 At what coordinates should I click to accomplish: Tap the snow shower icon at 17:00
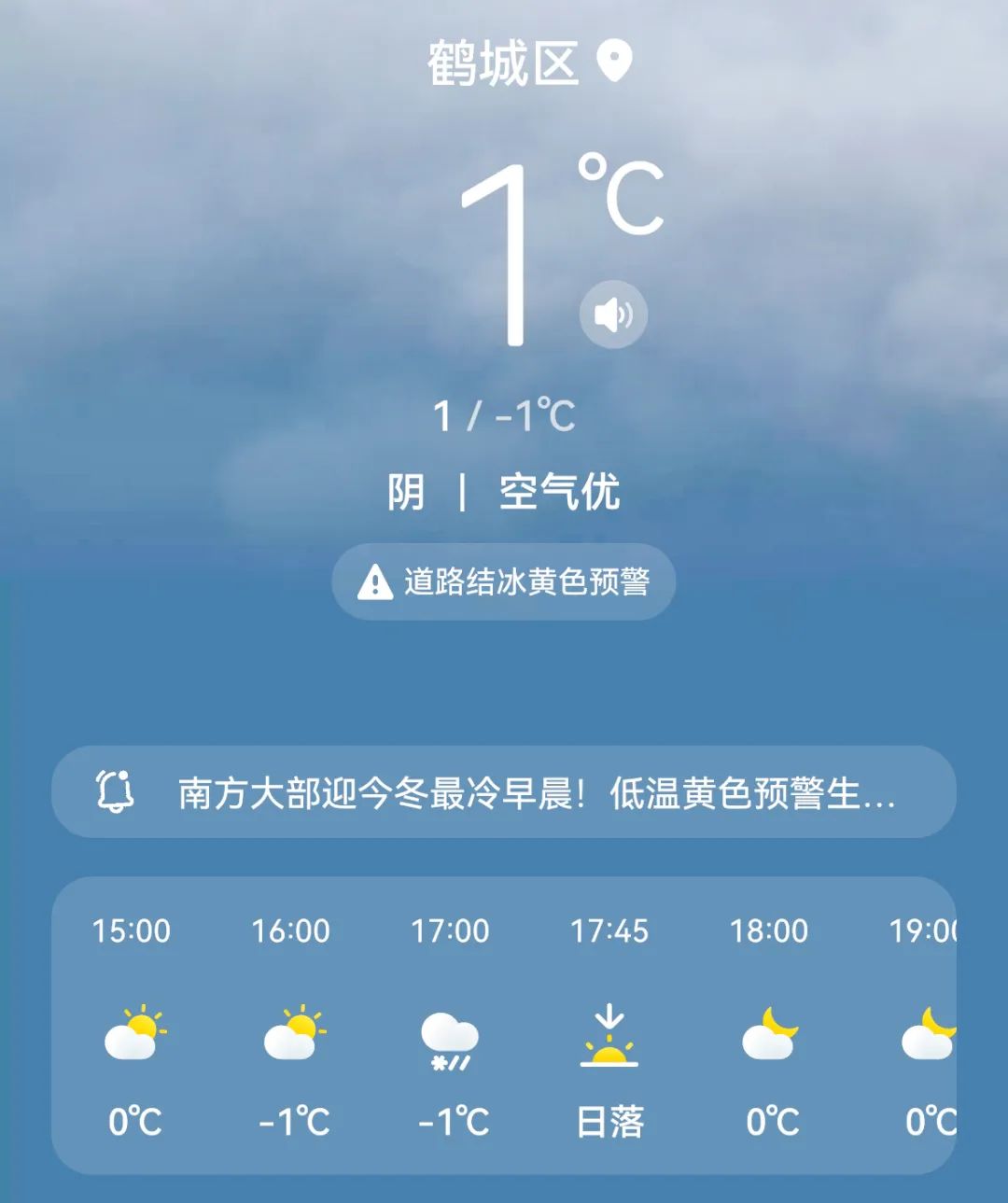click(x=453, y=1036)
